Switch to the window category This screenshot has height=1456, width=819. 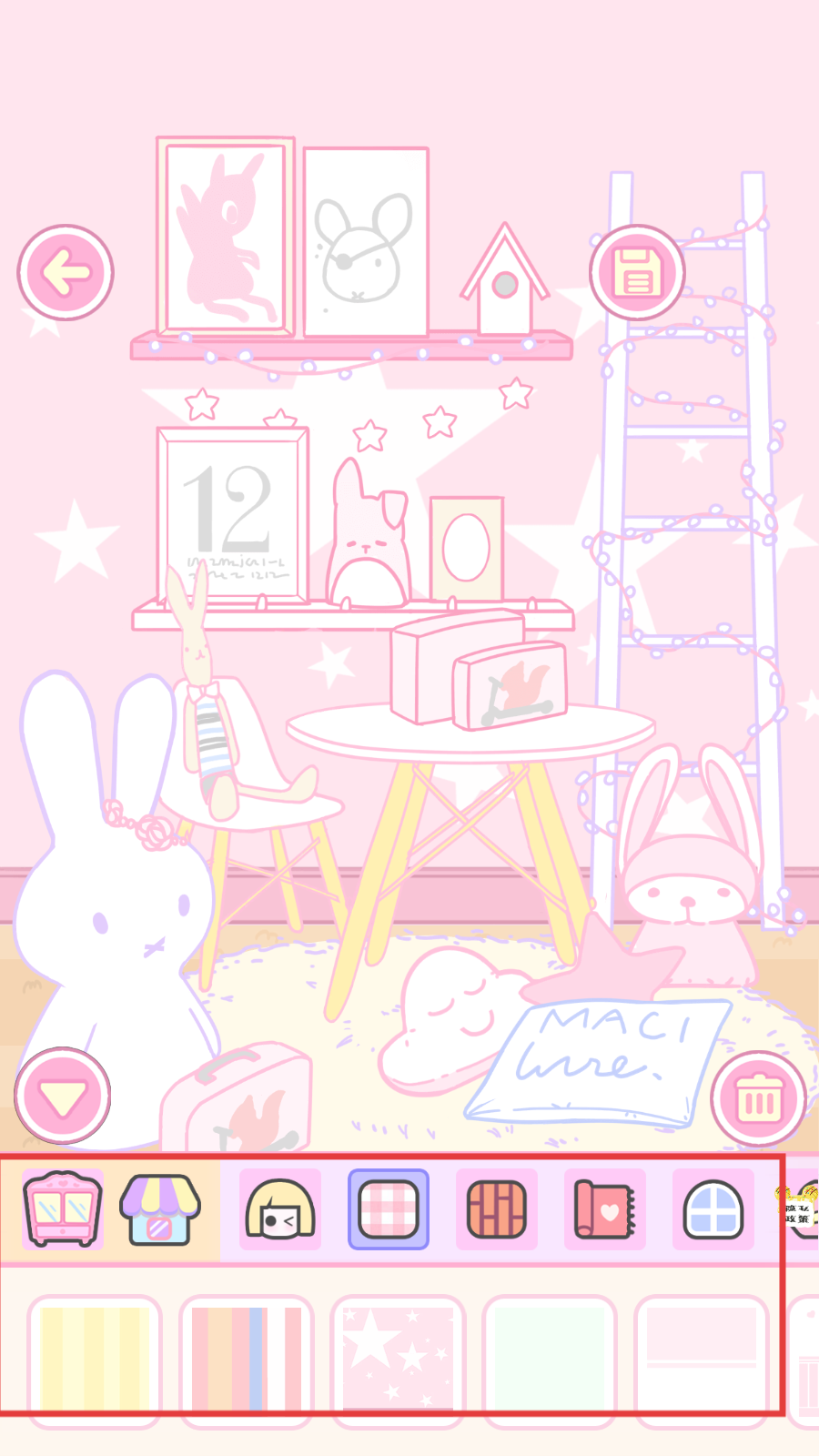point(713,1208)
